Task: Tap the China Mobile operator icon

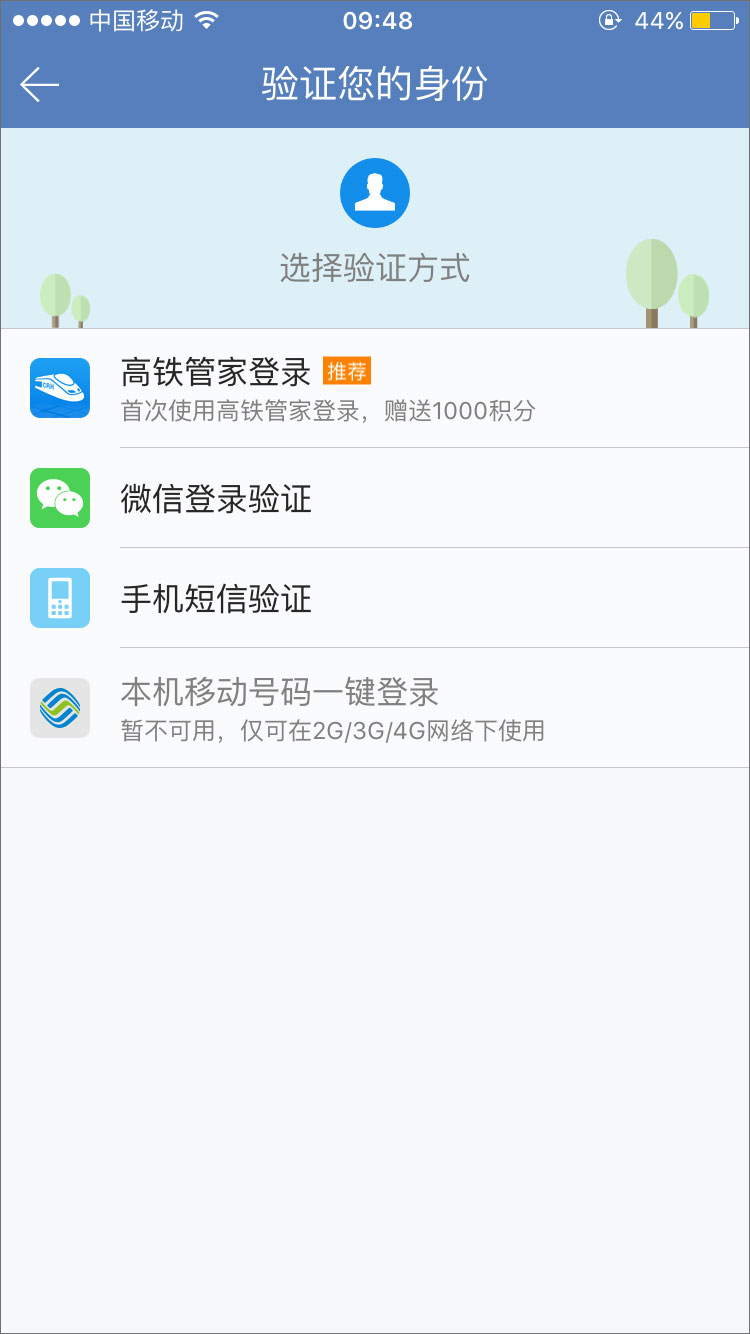Action: pyautogui.click(x=59, y=707)
